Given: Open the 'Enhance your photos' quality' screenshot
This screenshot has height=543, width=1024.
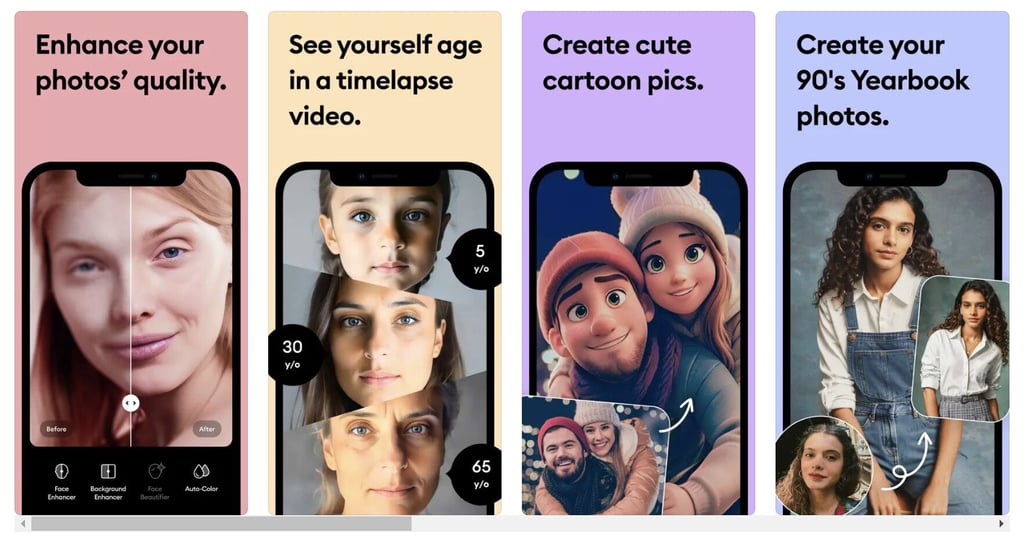Looking at the screenshot, I should click(131, 263).
